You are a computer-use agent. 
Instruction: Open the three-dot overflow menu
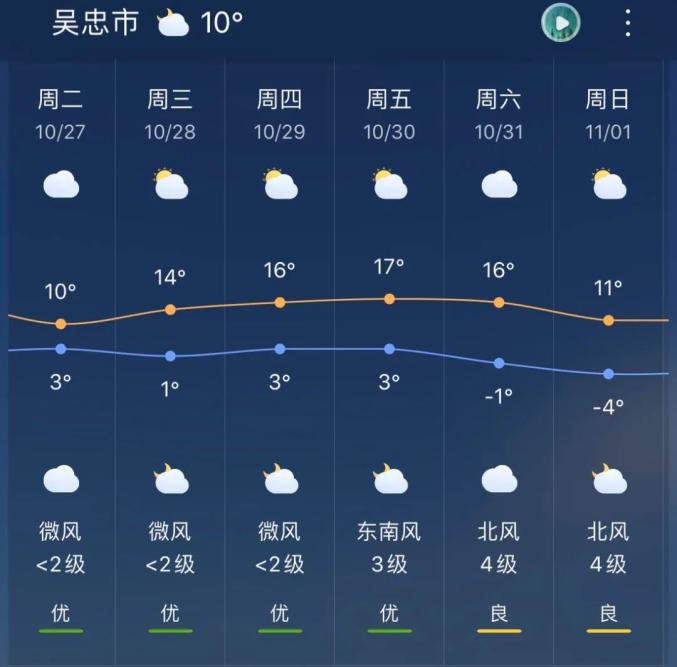628,23
